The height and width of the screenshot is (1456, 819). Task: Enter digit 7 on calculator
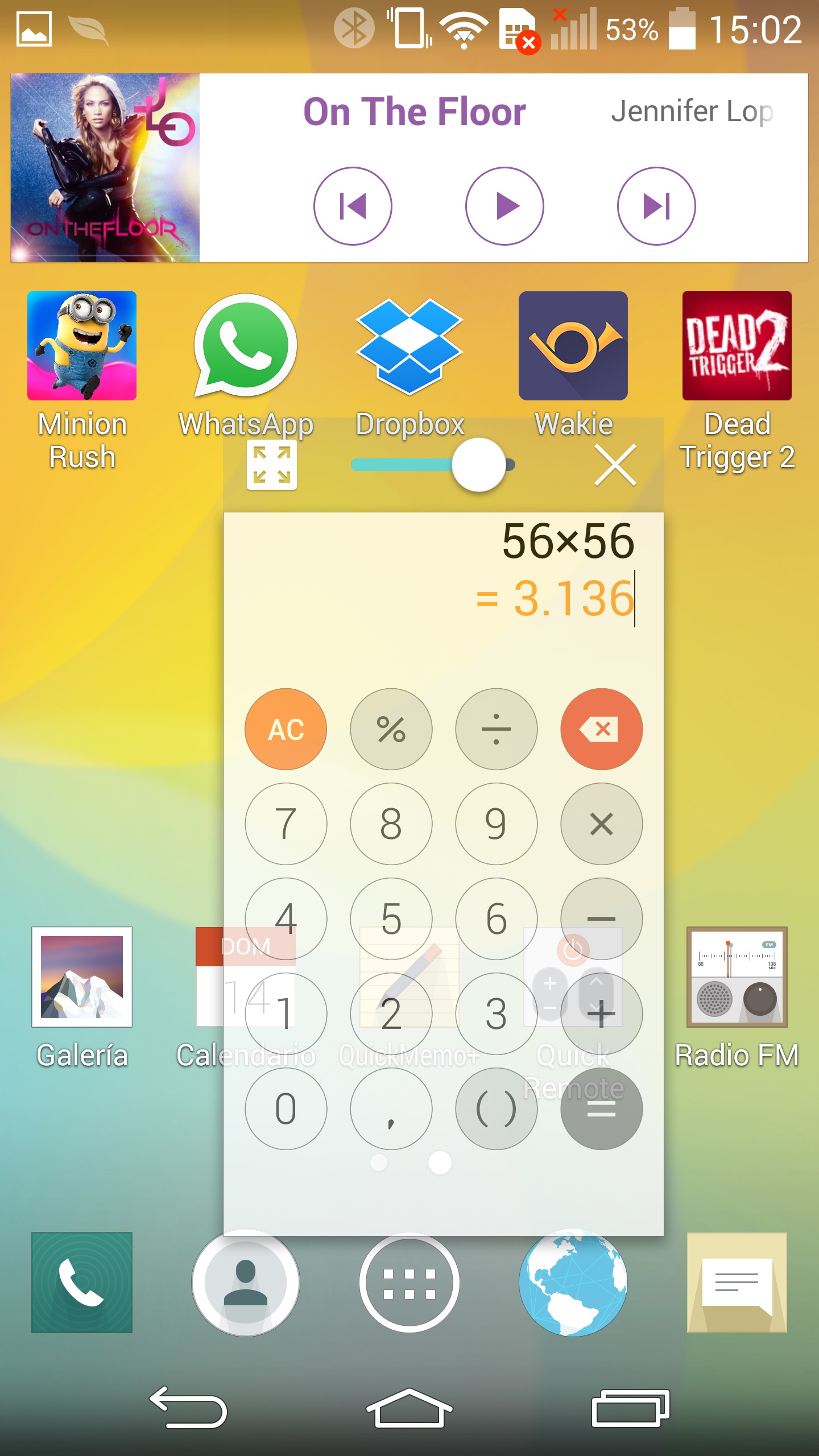(286, 824)
